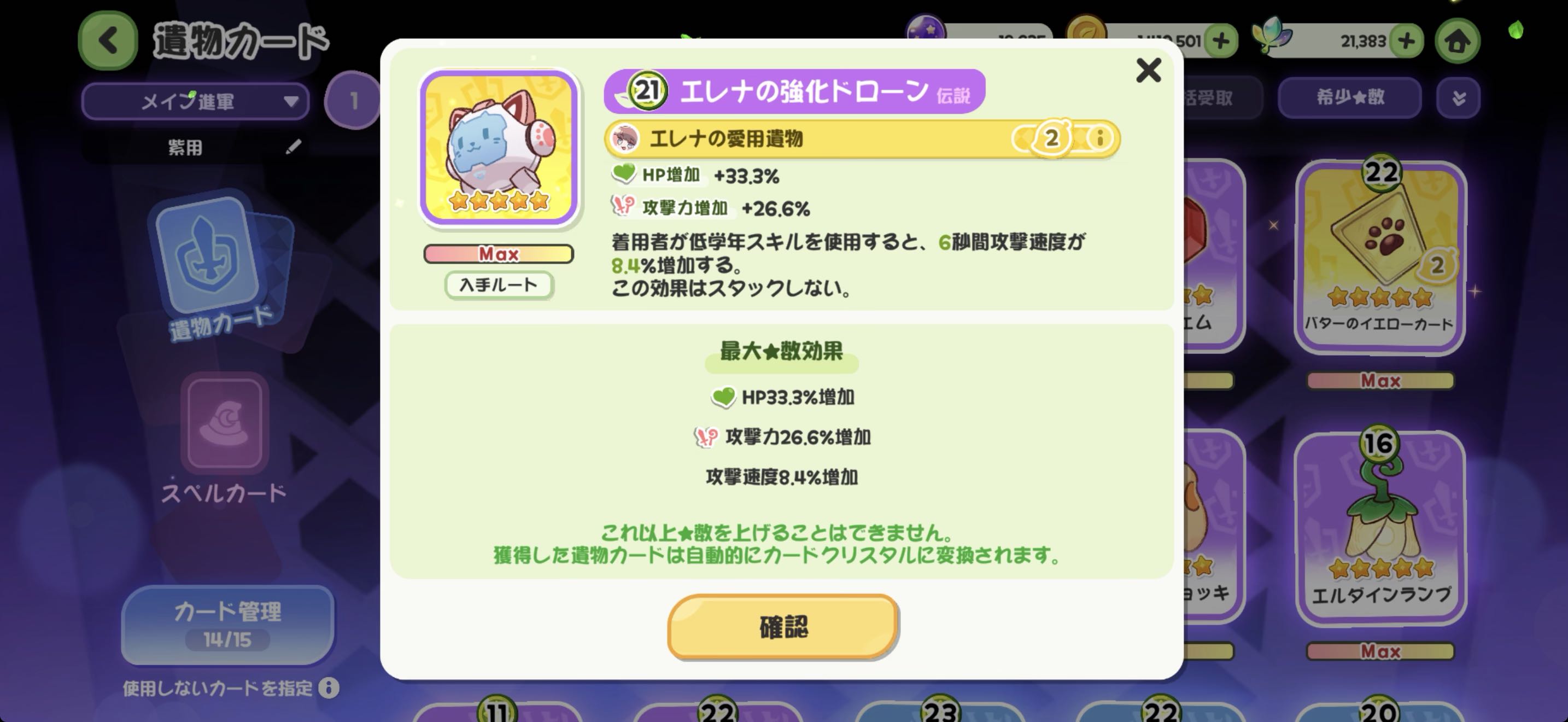1568x722 pixels.
Task: Go back with the green arrow button
Action: coord(108,42)
